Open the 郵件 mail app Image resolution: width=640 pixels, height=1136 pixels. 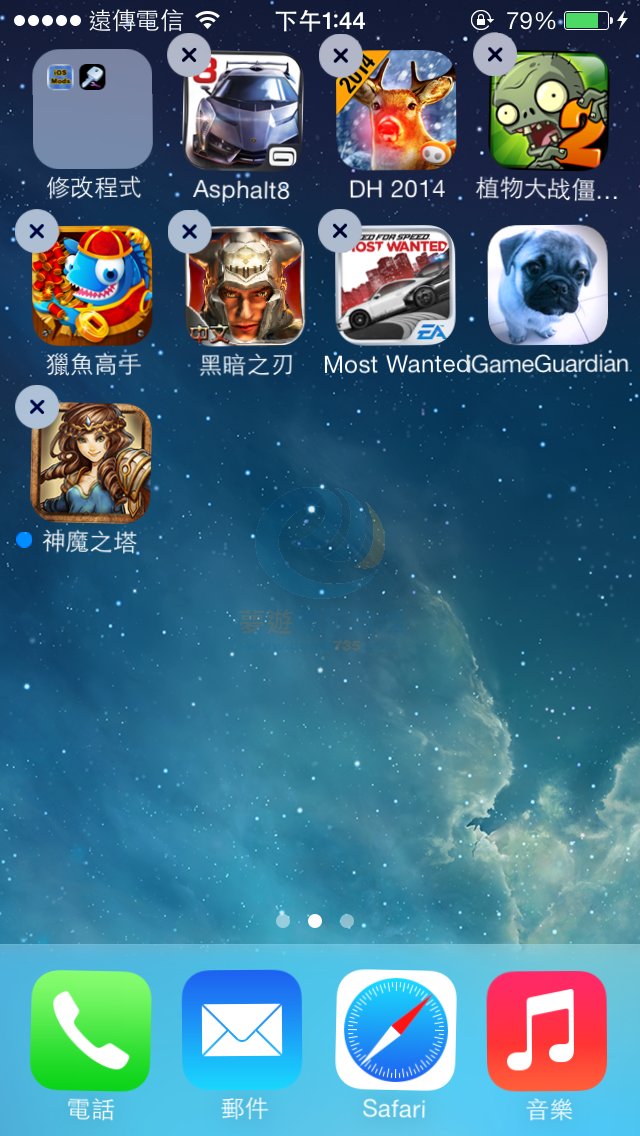pos(242,1030)
